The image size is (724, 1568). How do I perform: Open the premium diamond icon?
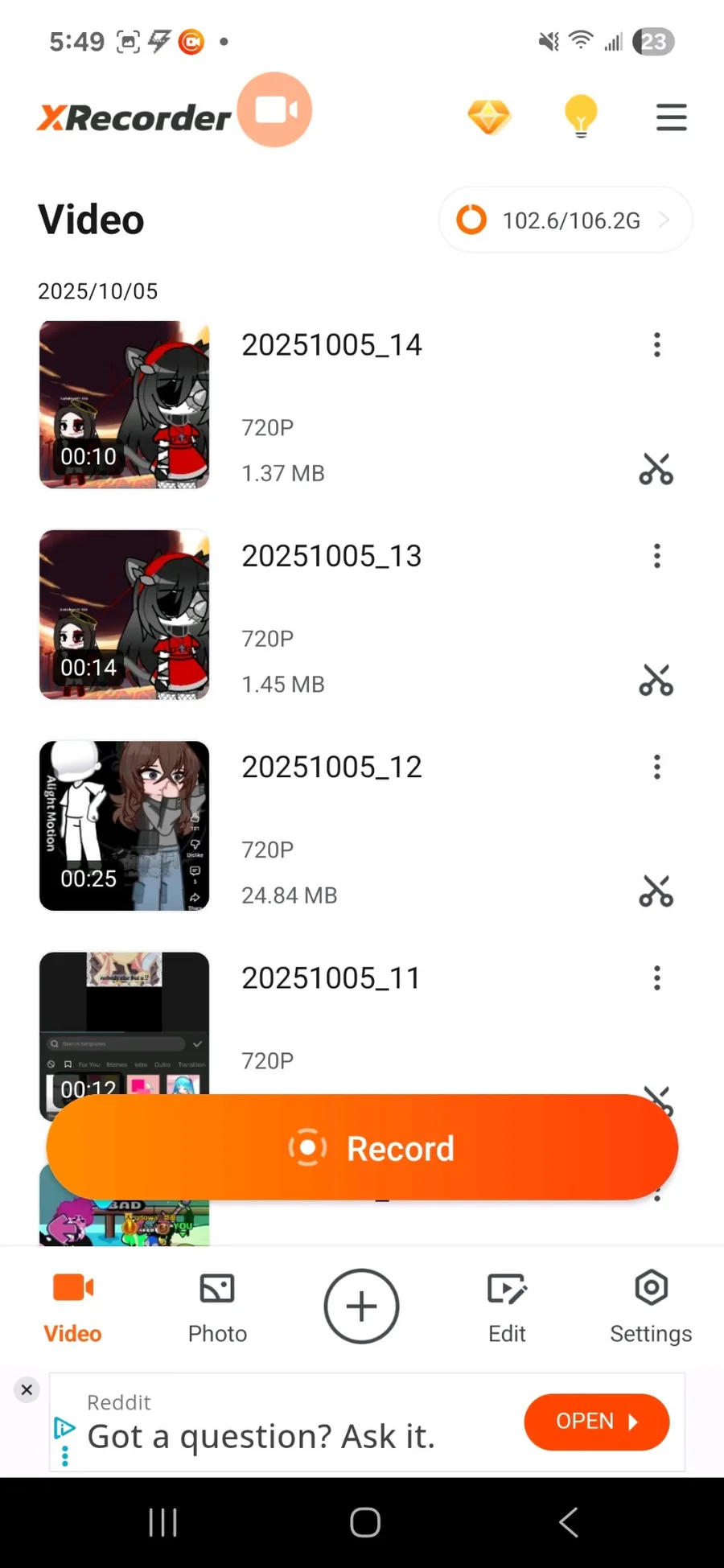click(x=489, y=117)
